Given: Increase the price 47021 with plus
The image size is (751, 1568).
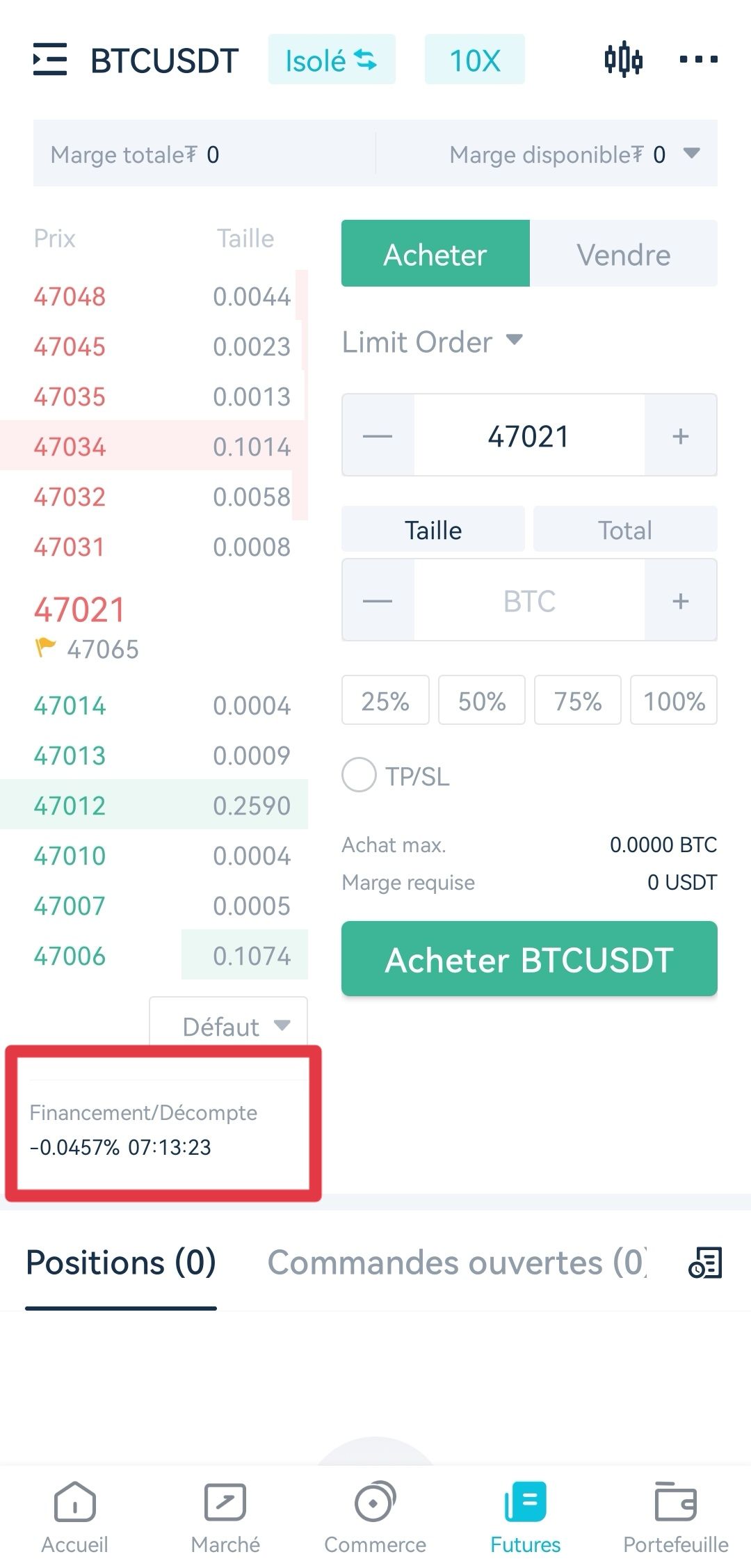Looking at the screenshot, I should click(x=681, y=435).
